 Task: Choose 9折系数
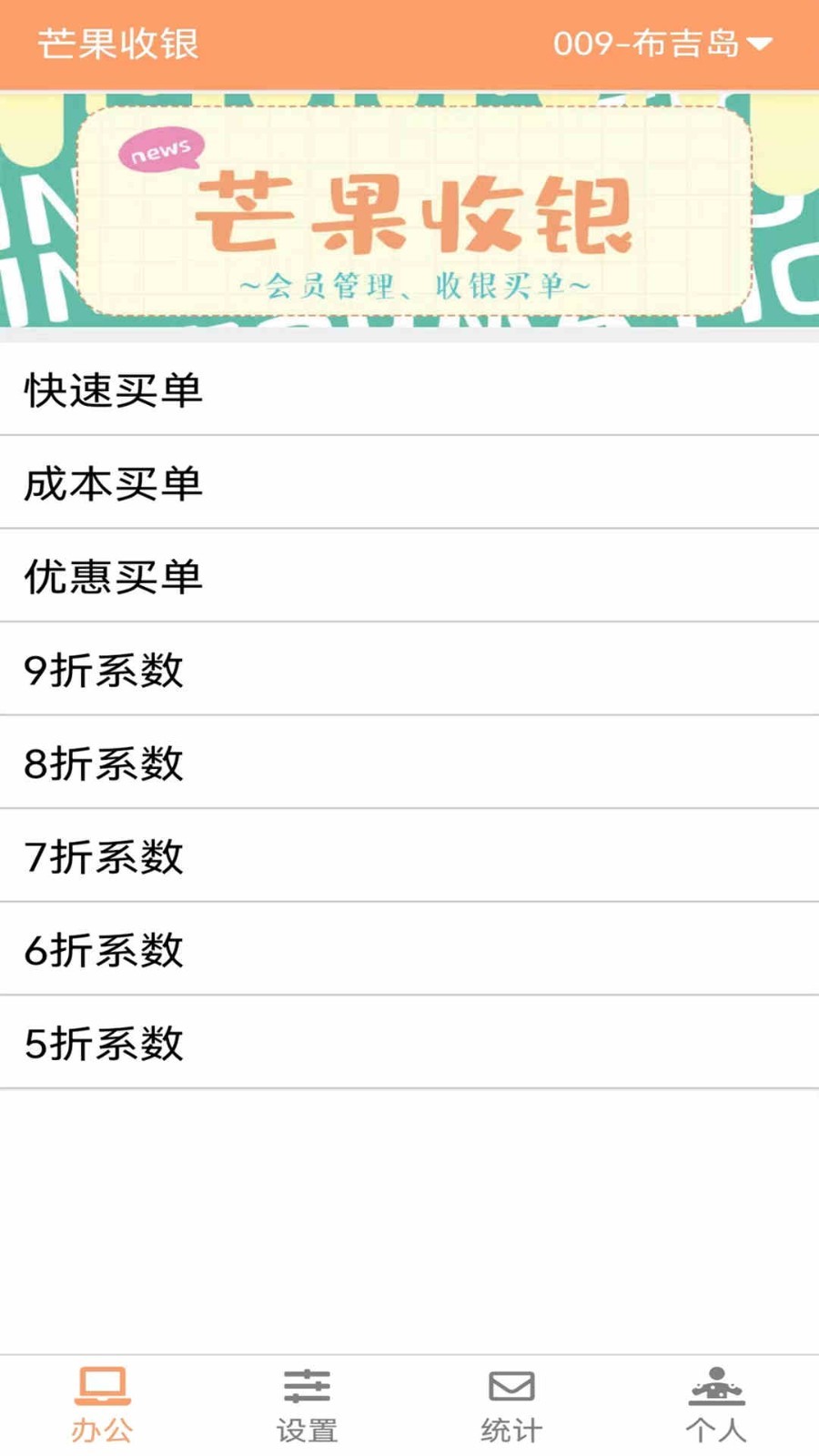click(409, 670)
